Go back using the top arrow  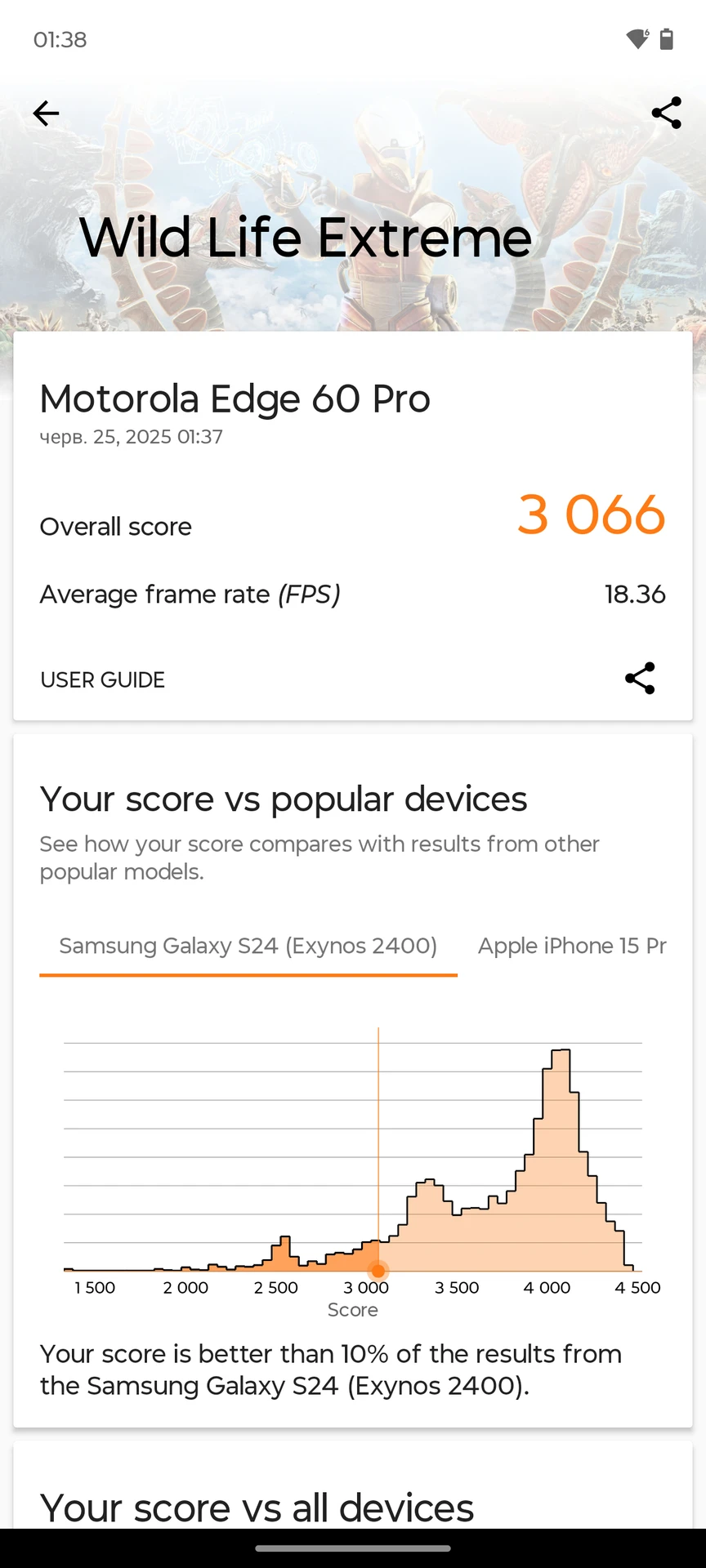[46, 114]
